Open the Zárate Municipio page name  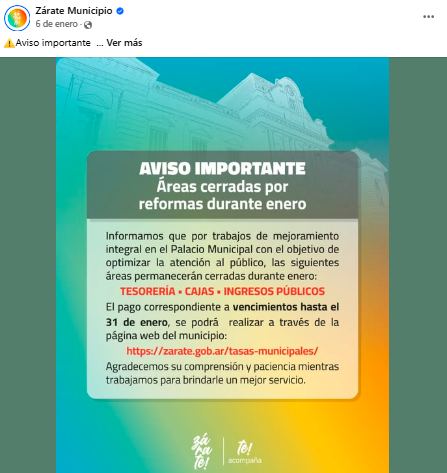pyautogui.click(x=74, y=11)
